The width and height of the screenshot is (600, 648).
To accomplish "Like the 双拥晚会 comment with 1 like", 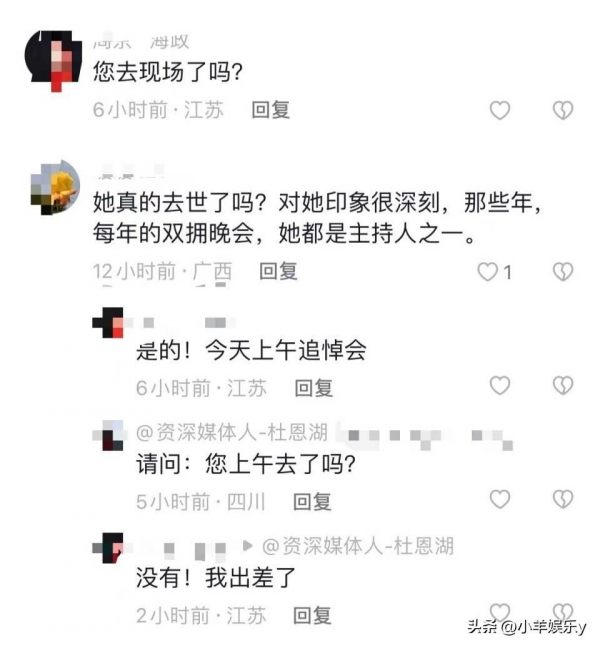I will 487,271.
